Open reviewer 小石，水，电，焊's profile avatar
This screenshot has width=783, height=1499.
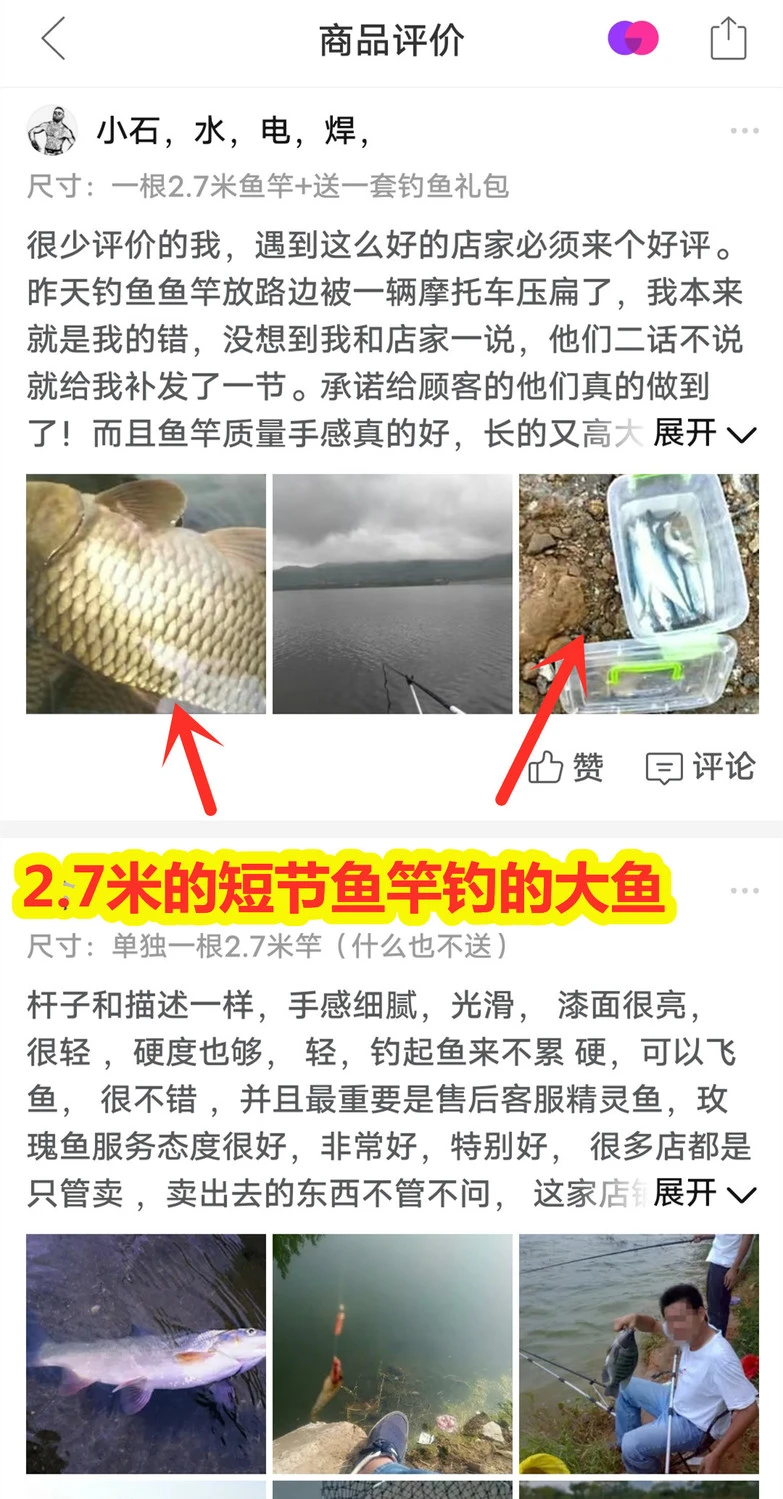52,130
